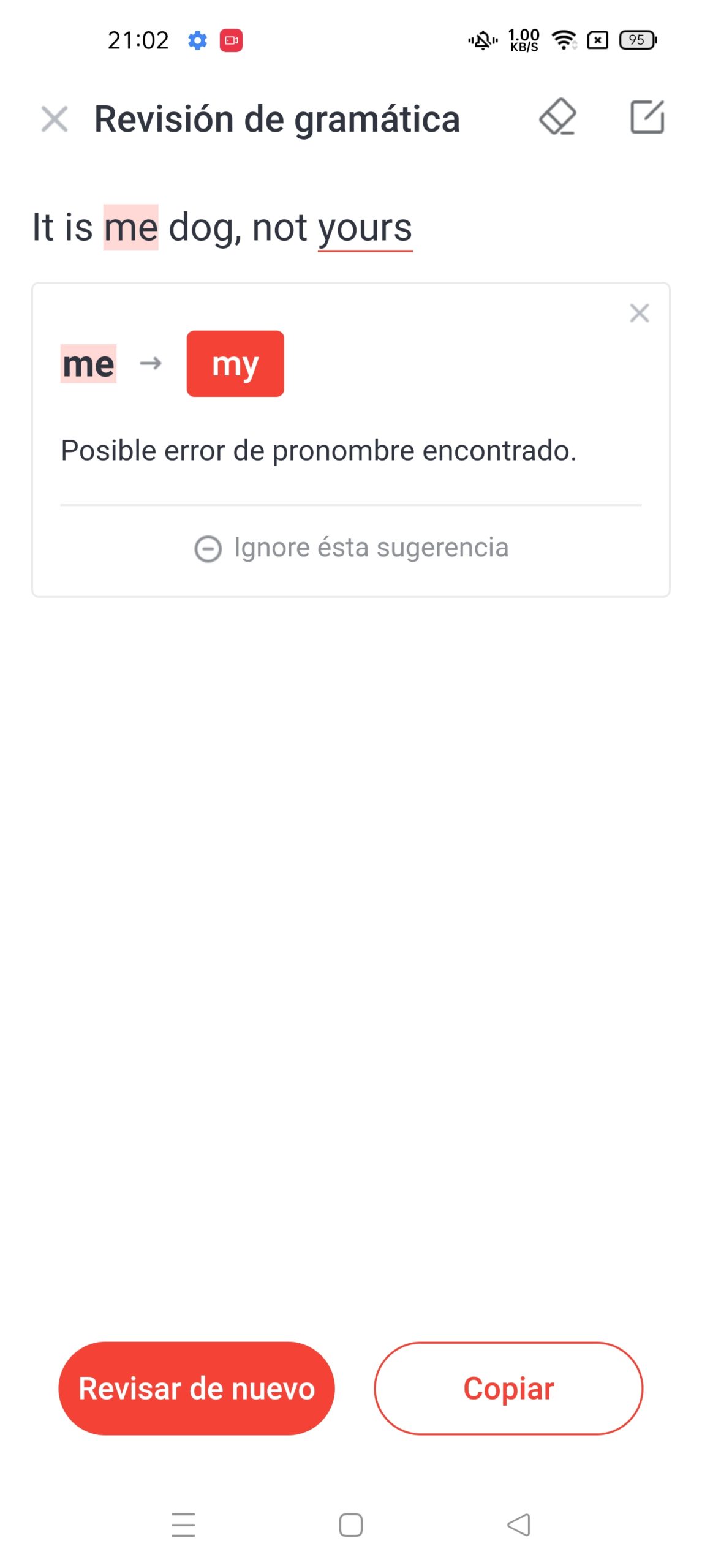Dismiss the suggestion card
This screenshot has height=1568, width=702.
coord(639,313)
